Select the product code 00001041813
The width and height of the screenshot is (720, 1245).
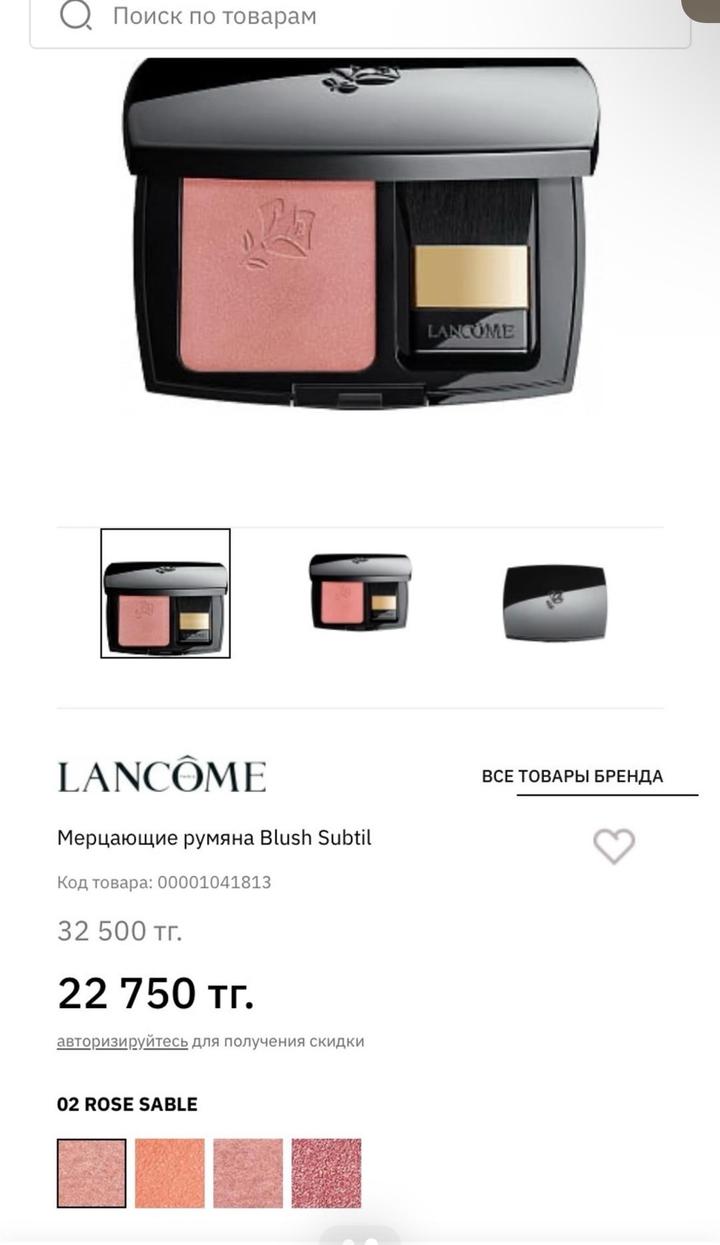[165, 882]
